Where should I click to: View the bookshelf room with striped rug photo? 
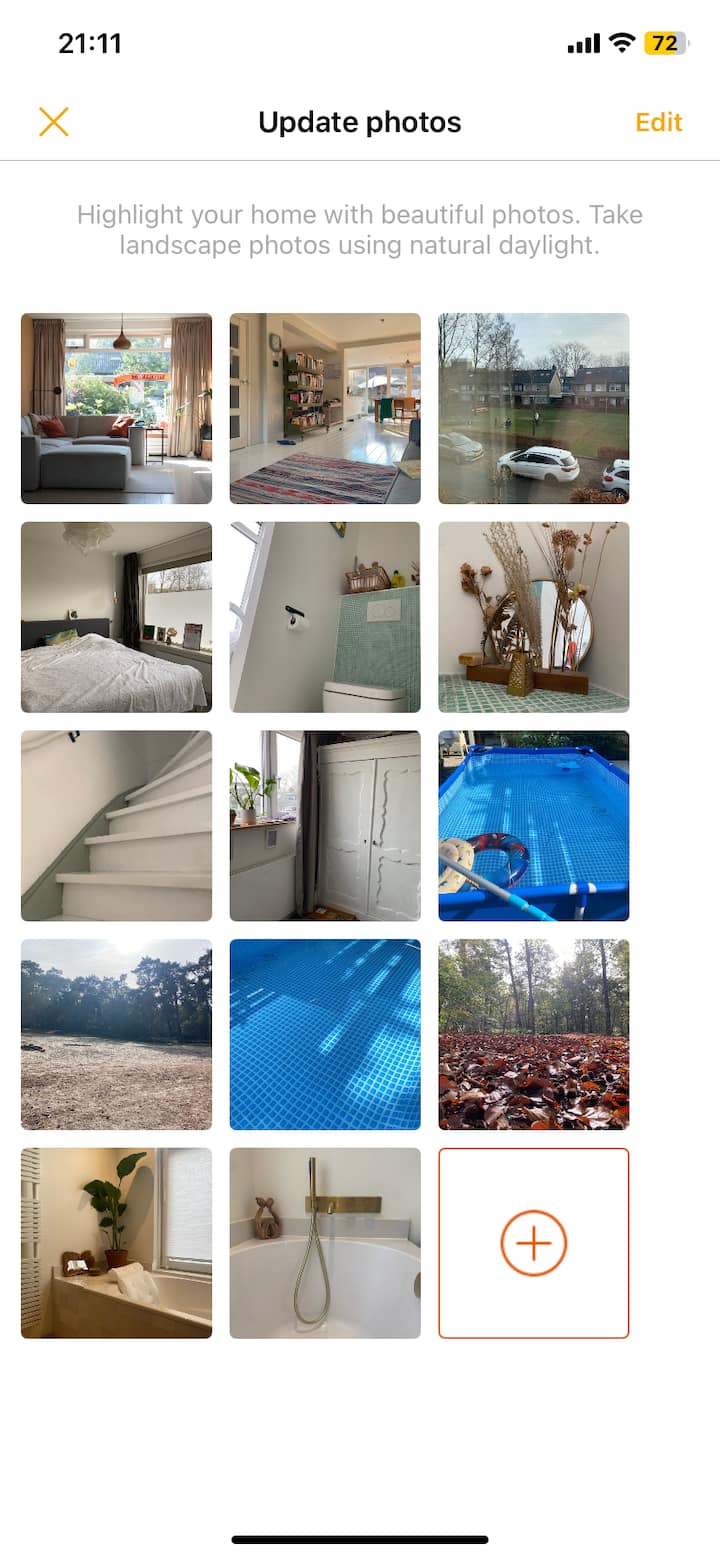pos(325,408)
